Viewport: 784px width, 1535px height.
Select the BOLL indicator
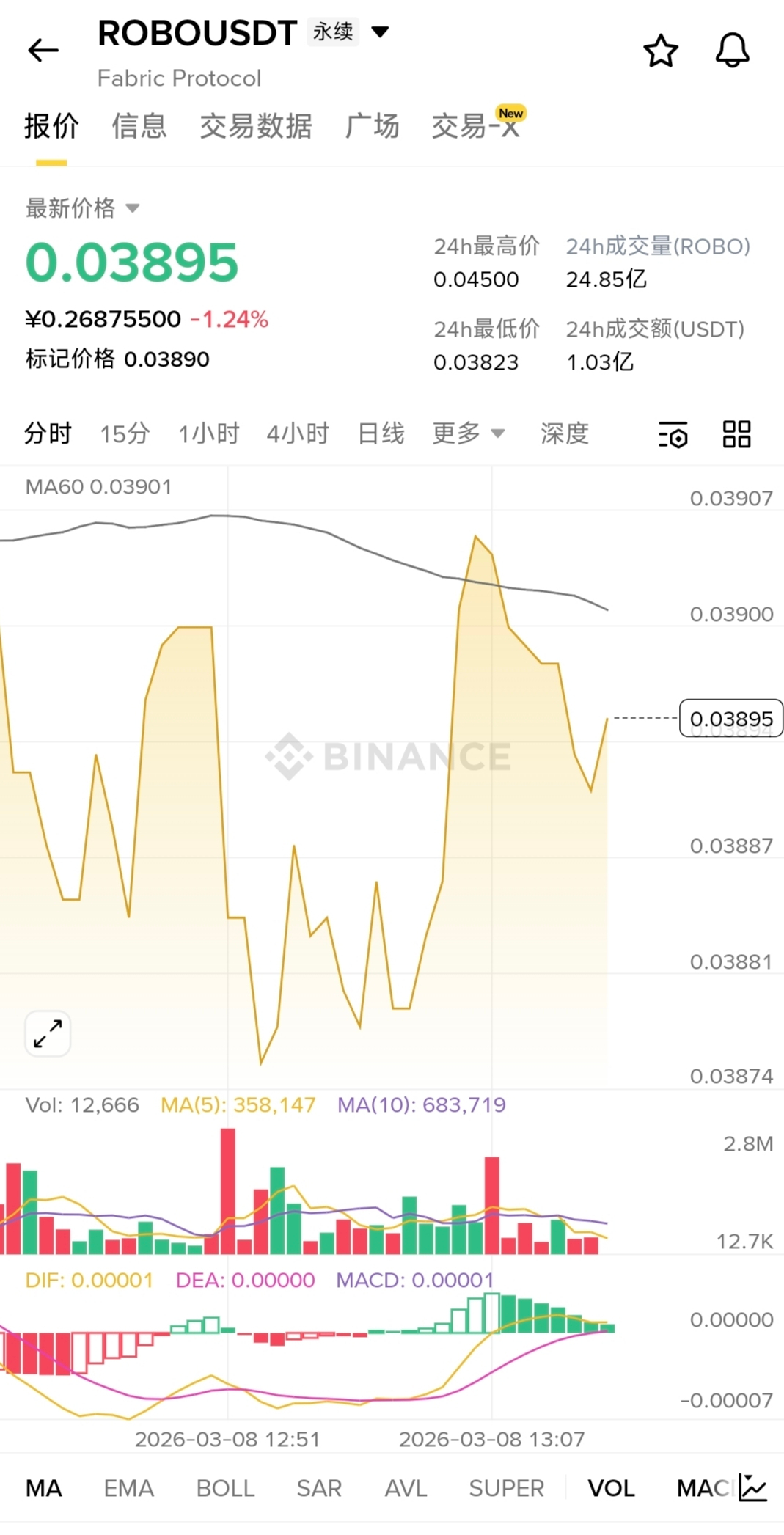pyautogui.click(x=225, y=1488)
